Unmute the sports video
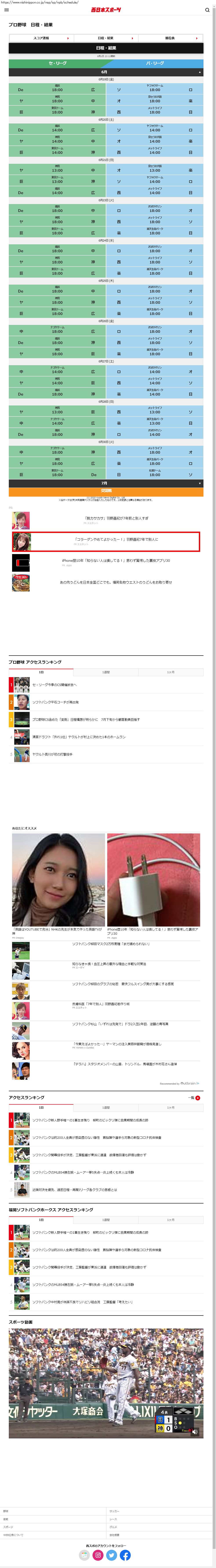The width and height of the screenshot is (216, 1568). coord(195,1432)
